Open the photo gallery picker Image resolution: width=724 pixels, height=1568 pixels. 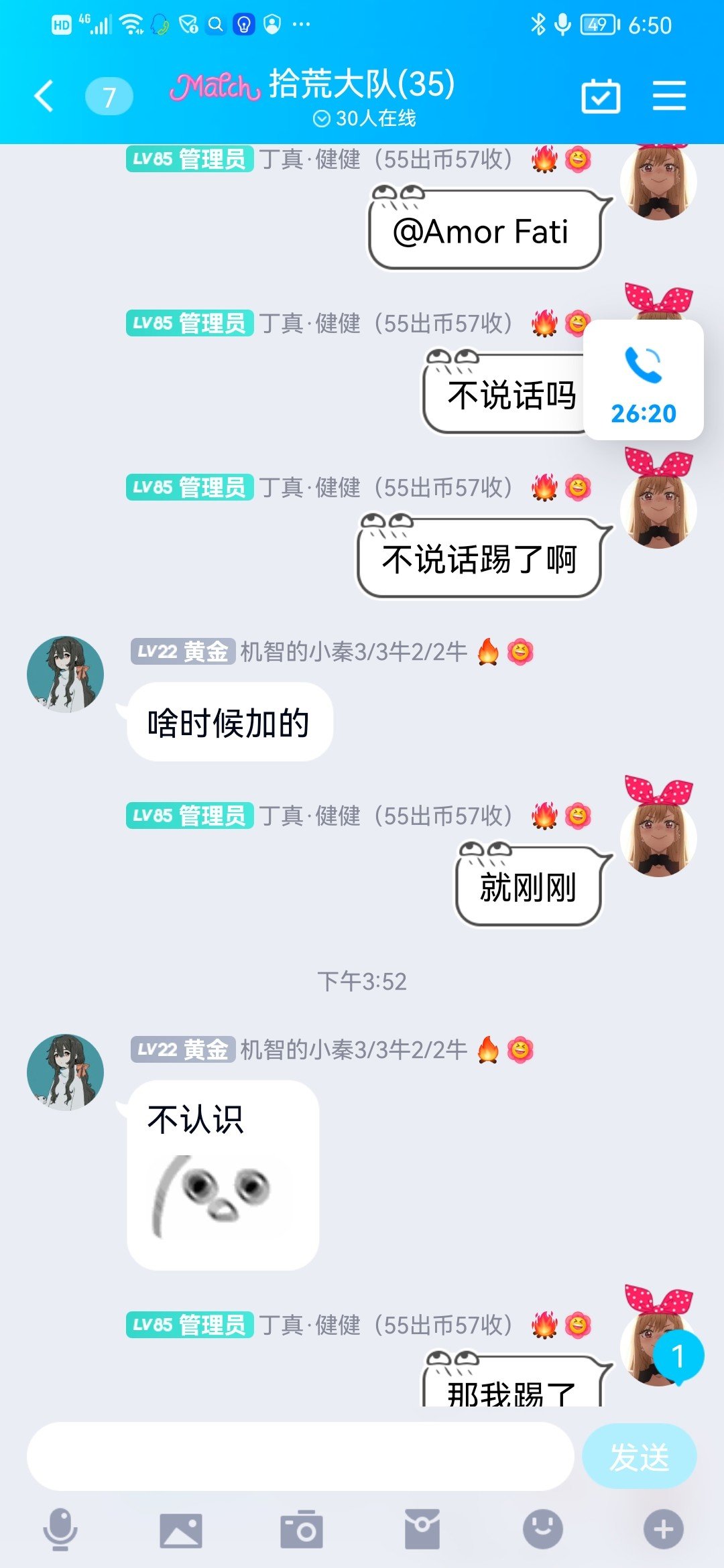pos(181,1530)
